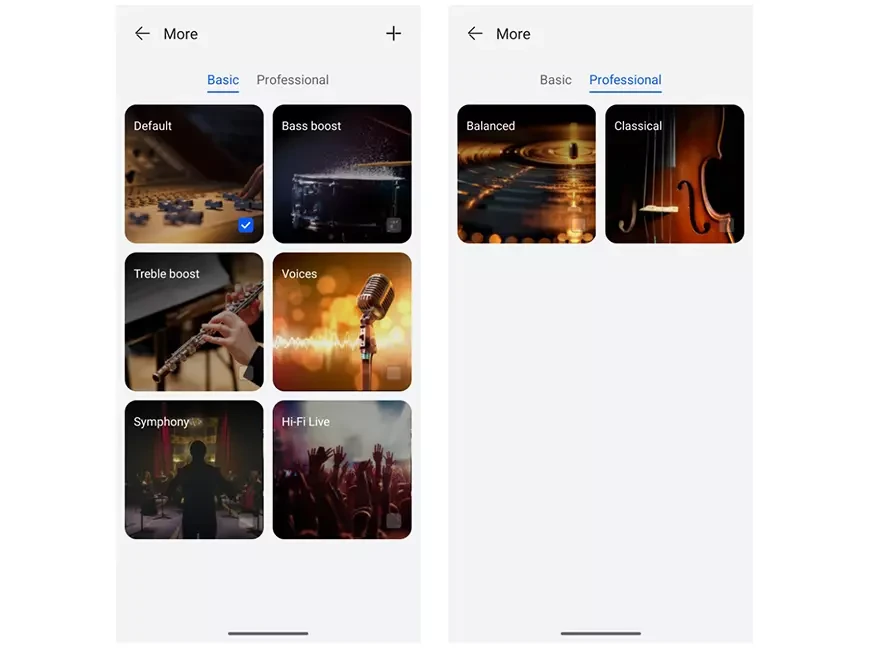Open Basic tab beside the selected Professional tab
870x650 pixels.
(x=555, y=80)
